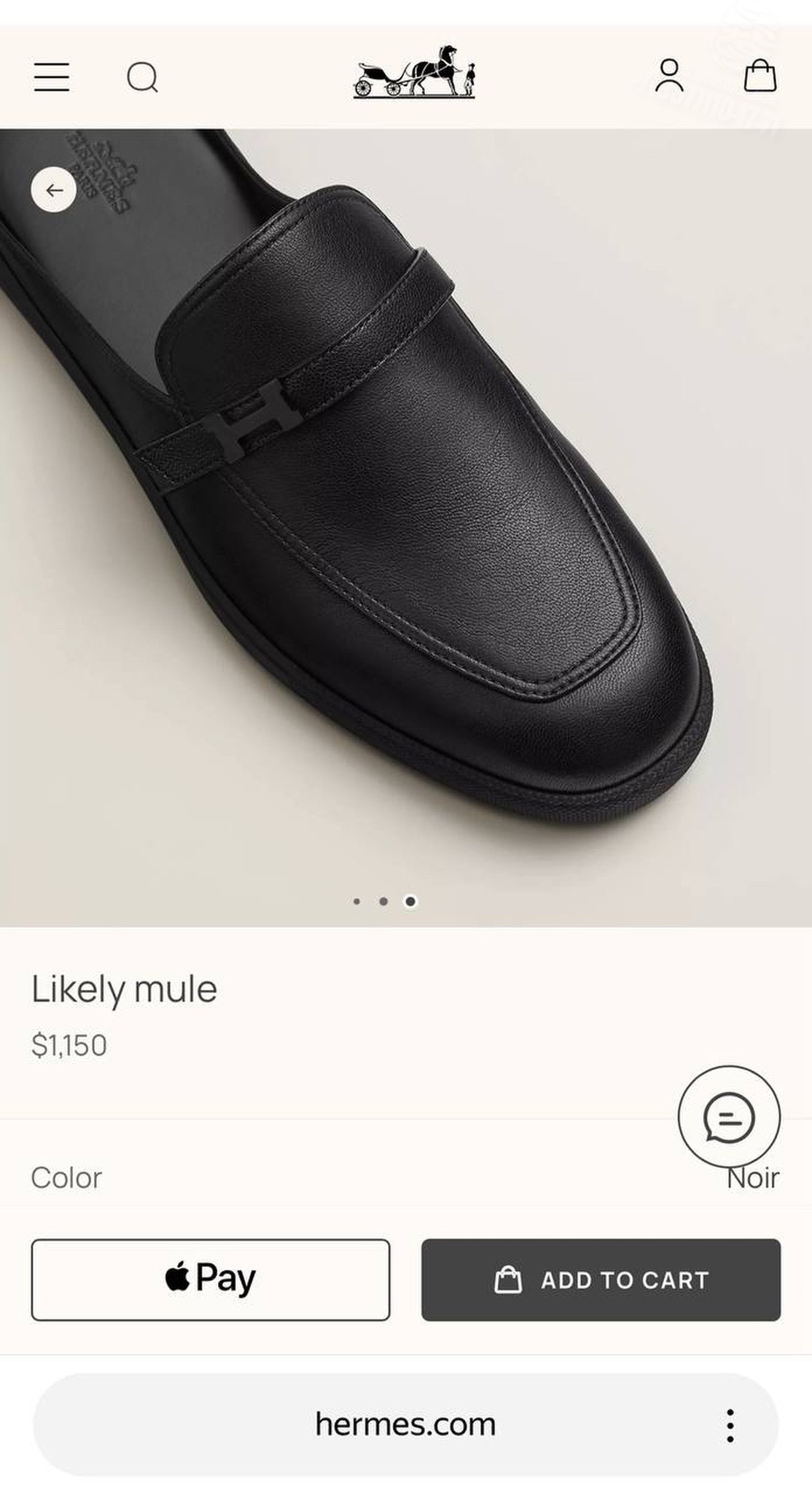Start a chat with customer support

(x=729, y=1116)
